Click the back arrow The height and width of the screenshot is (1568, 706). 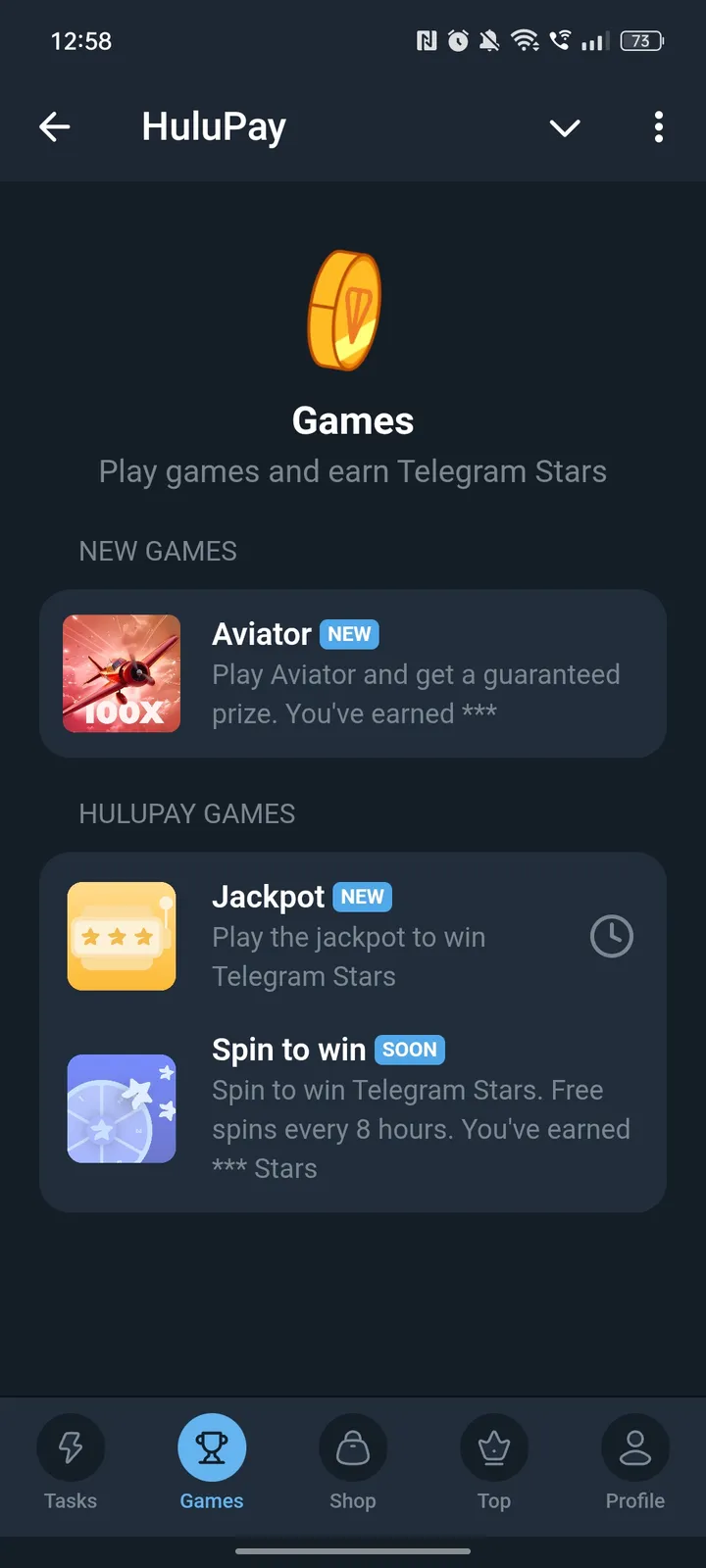click(55, 127)
